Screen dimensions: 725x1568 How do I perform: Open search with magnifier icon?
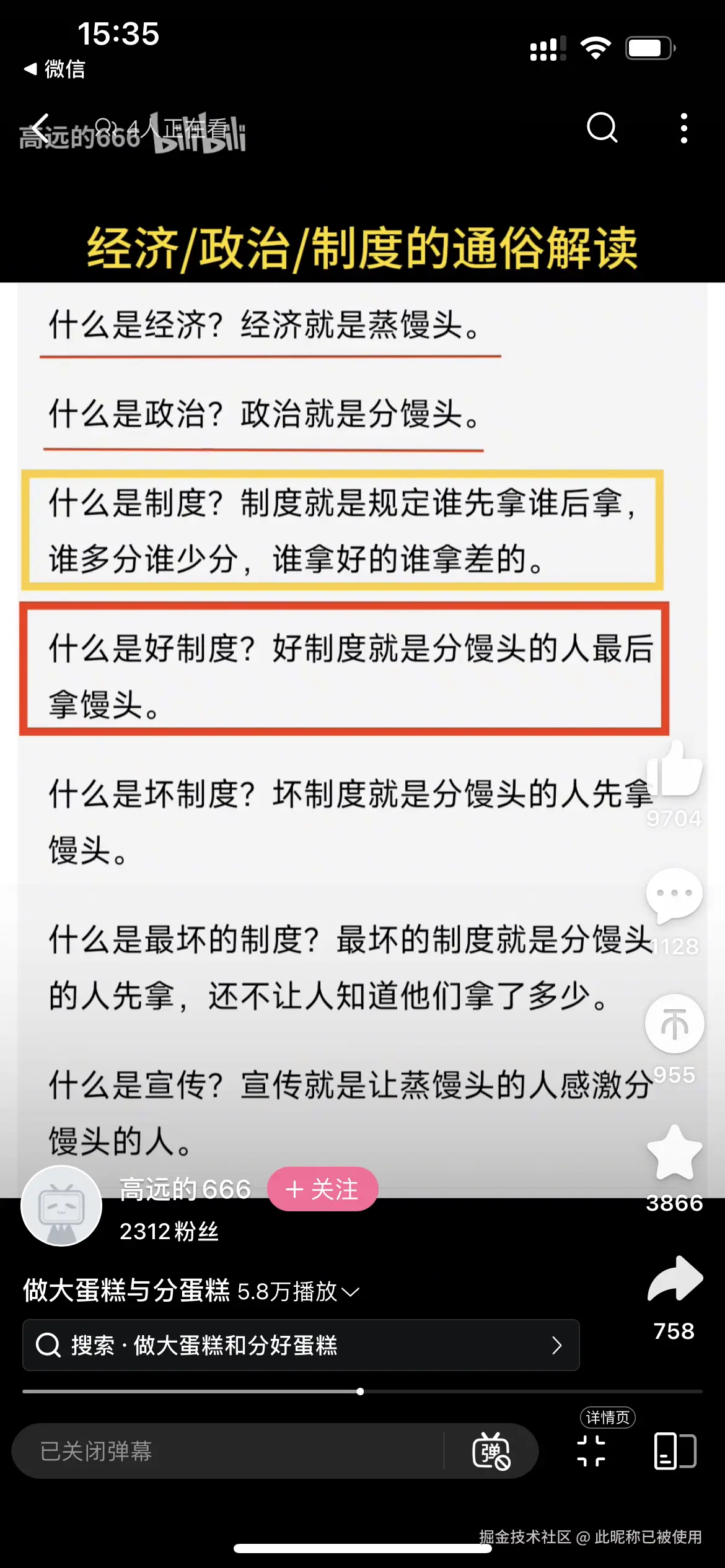coord(602,128)
